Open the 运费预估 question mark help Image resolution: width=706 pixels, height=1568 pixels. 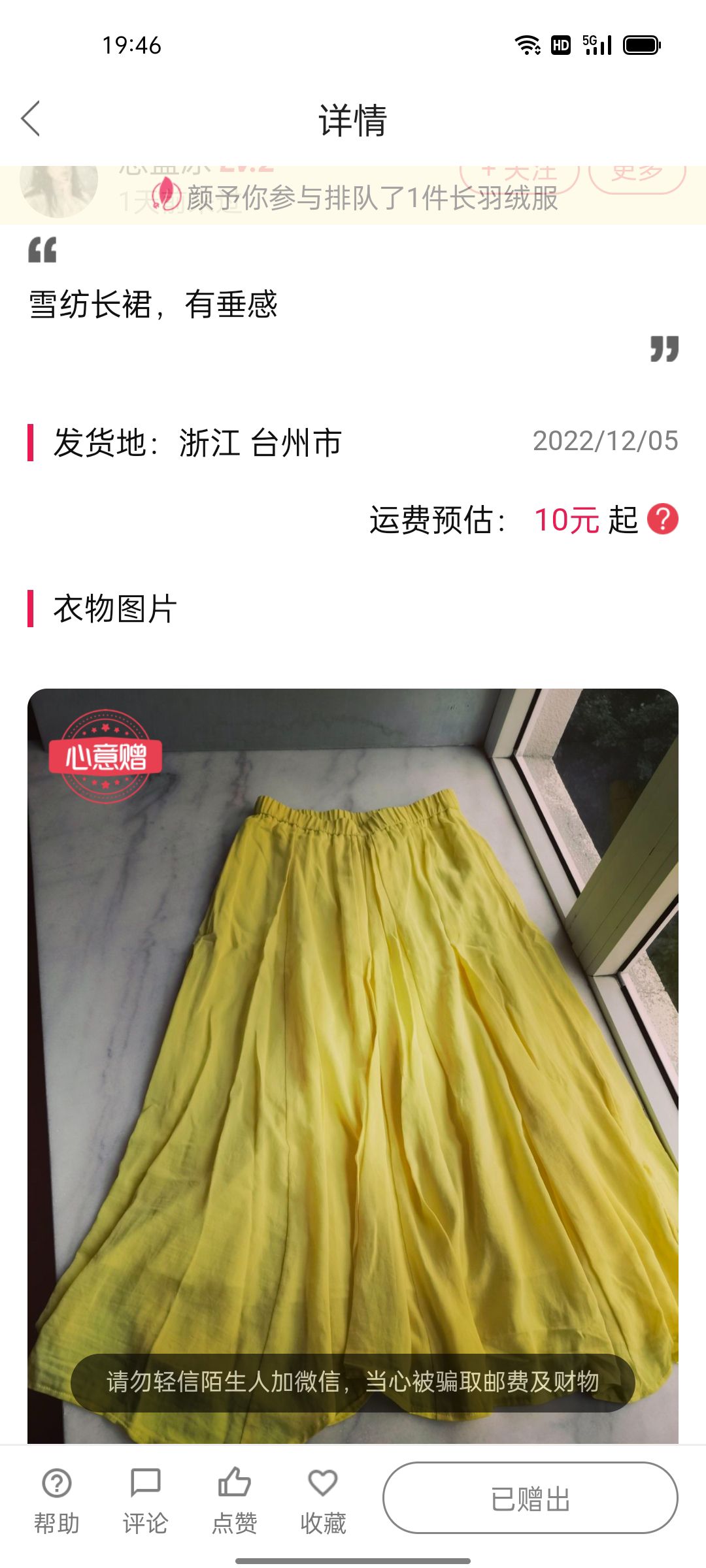coord(662,520)
